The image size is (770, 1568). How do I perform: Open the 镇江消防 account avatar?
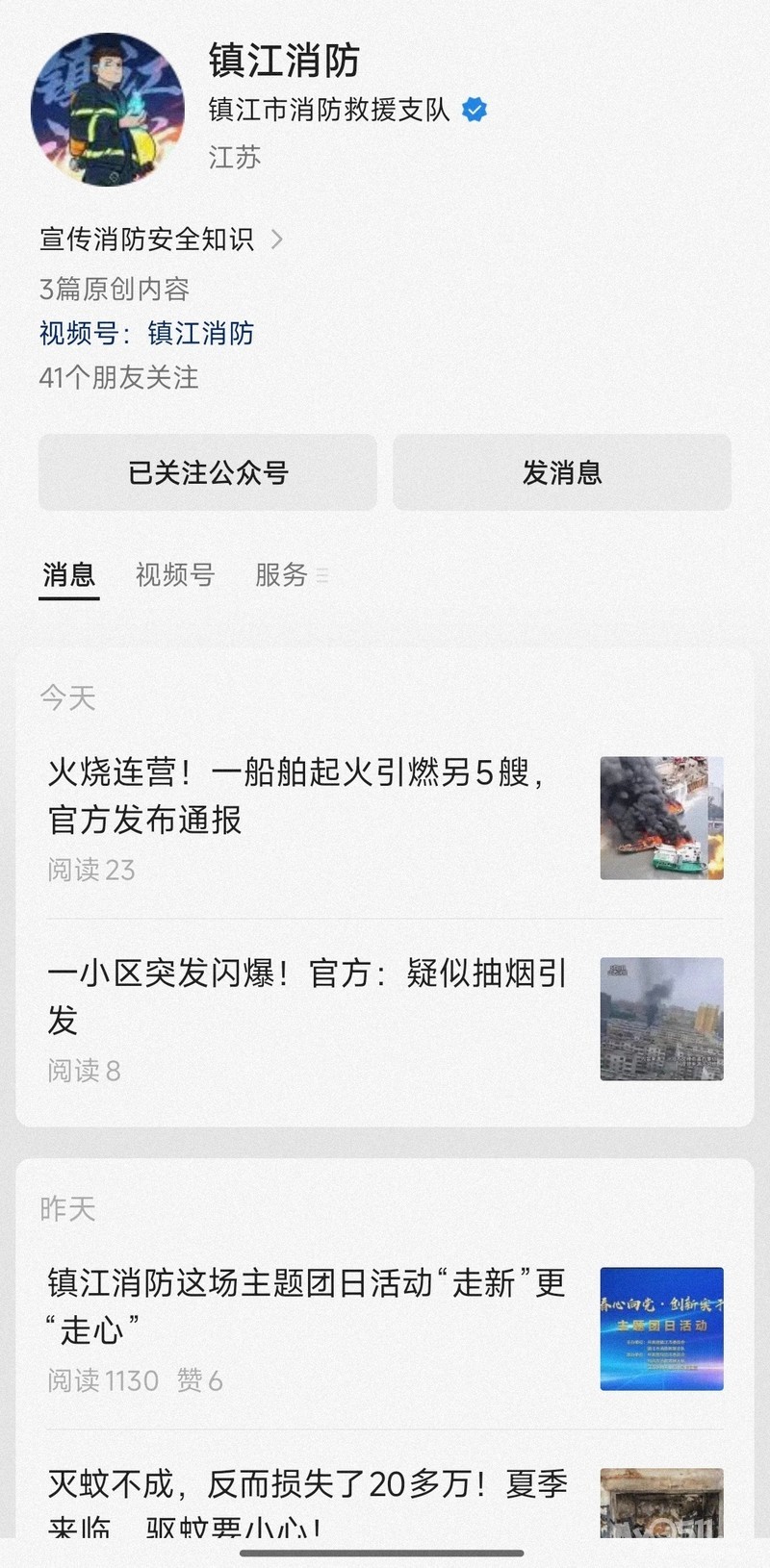(108, 110)
